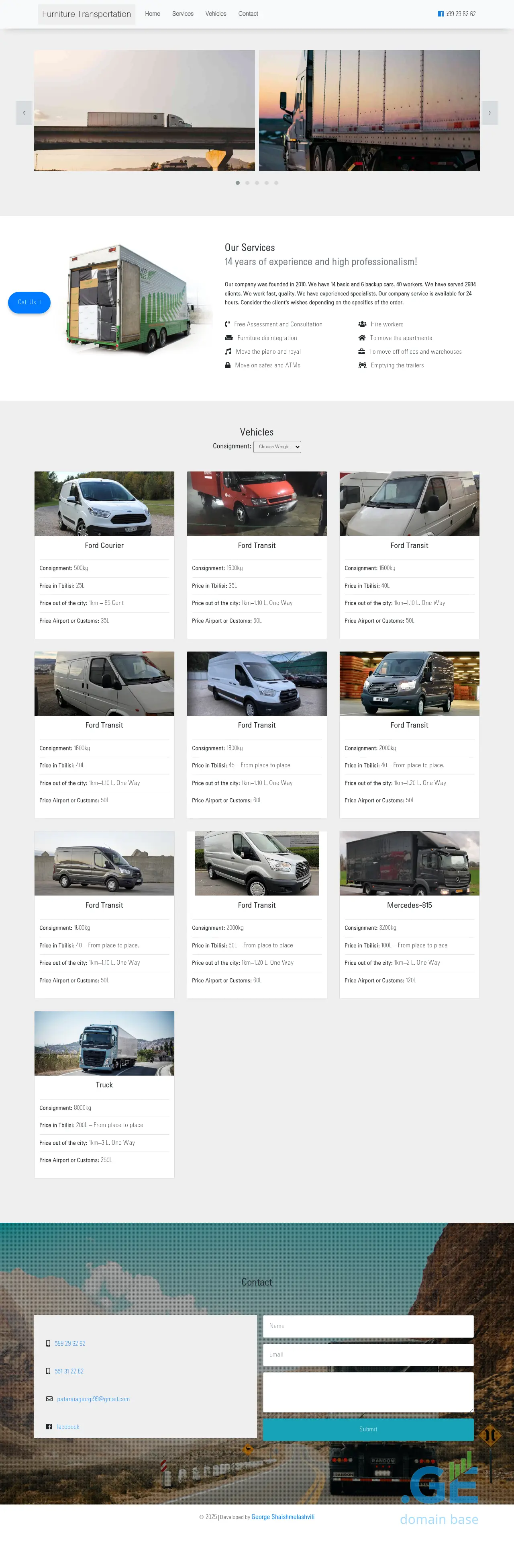Tap the blue Call Us button
The height and width of the screenshot is (1568, 514).
pos(29,303)
